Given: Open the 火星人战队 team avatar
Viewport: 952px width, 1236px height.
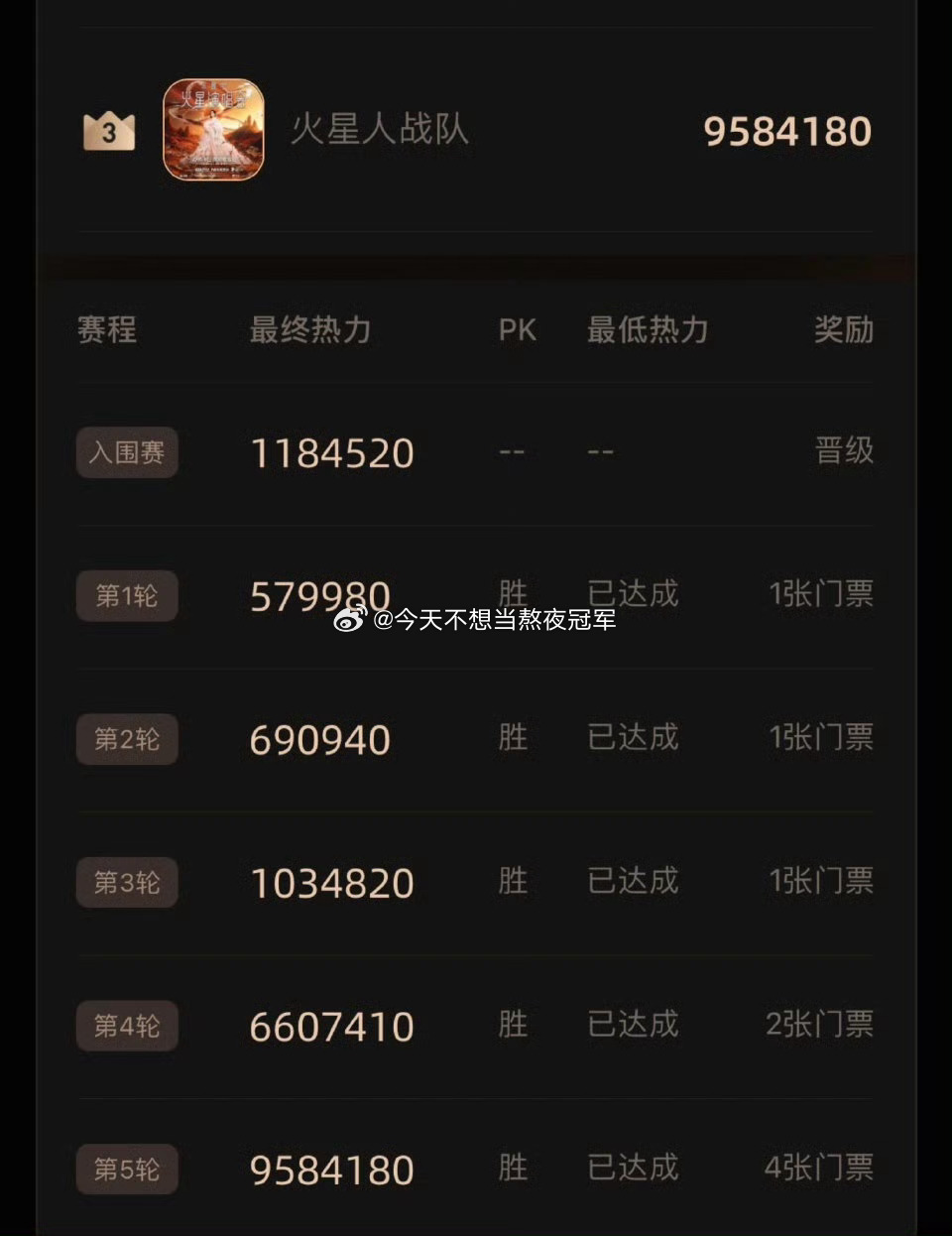Looking at the screenshot, I should tap(213, 131).
